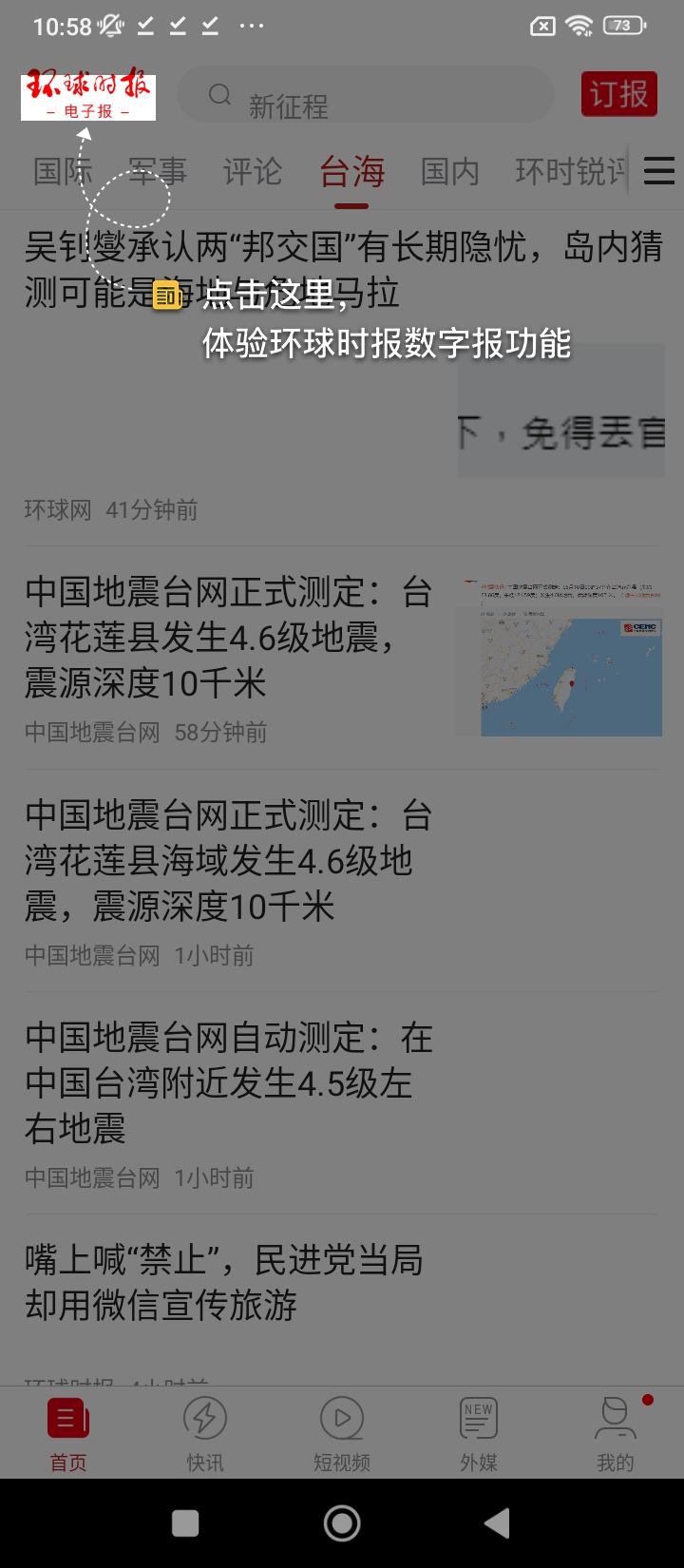Tap the 订报 subscribe button
Viewport: 684px width, 1568px height.
618,95
